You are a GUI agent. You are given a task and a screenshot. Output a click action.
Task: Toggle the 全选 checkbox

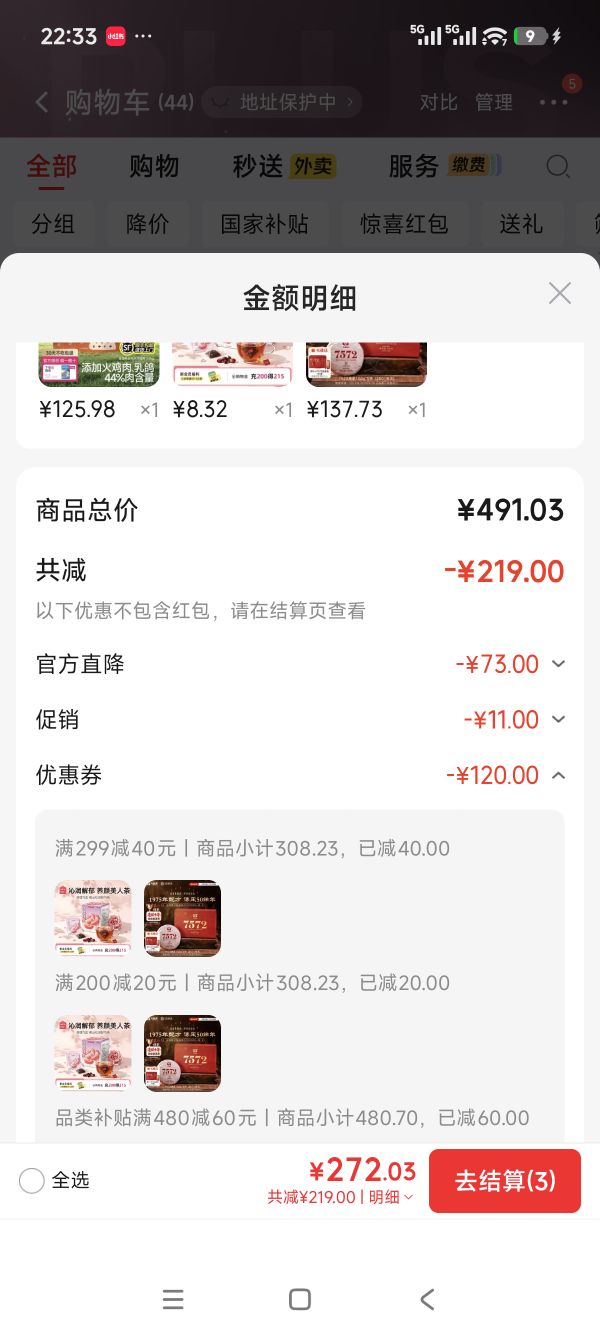(x=32, y=1181)
